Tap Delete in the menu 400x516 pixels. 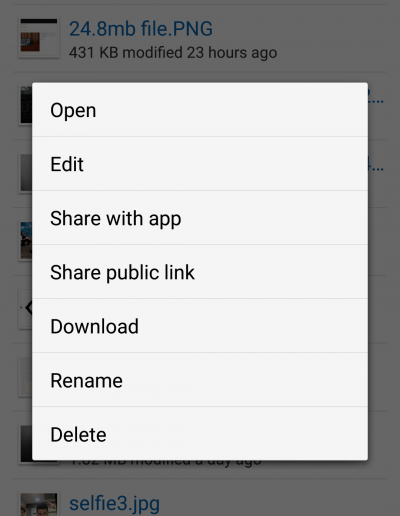(200, 434)
